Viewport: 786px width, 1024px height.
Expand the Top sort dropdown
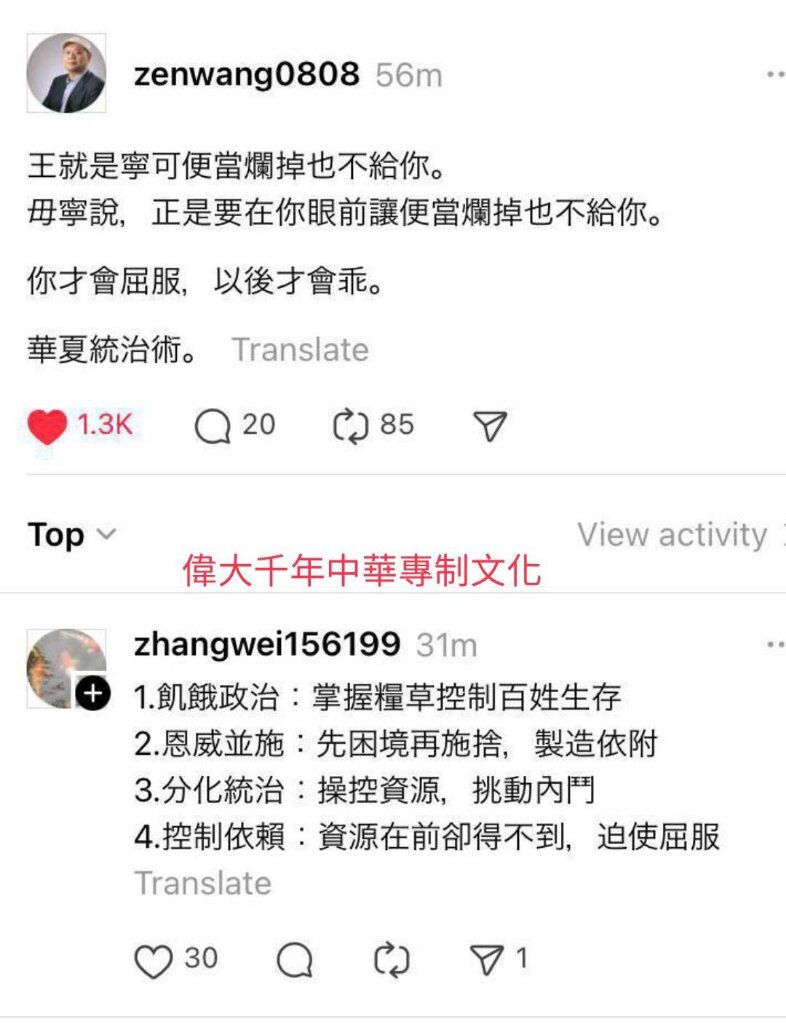[72, 535]
